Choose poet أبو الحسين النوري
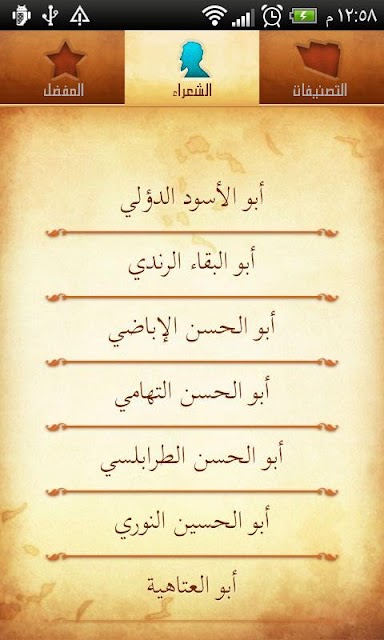This screenshot has width=384, height=640. tap(192, 524)
